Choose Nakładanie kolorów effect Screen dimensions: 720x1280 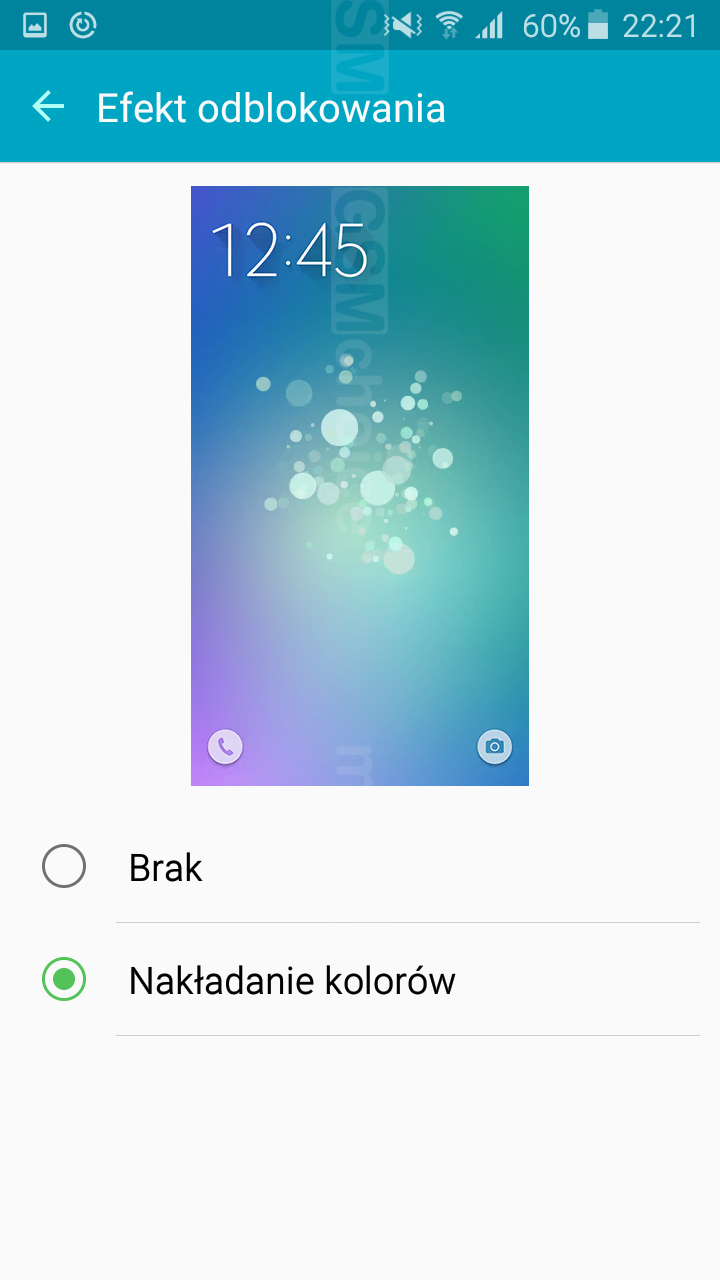pyautogui.click(x=360, y=980)
